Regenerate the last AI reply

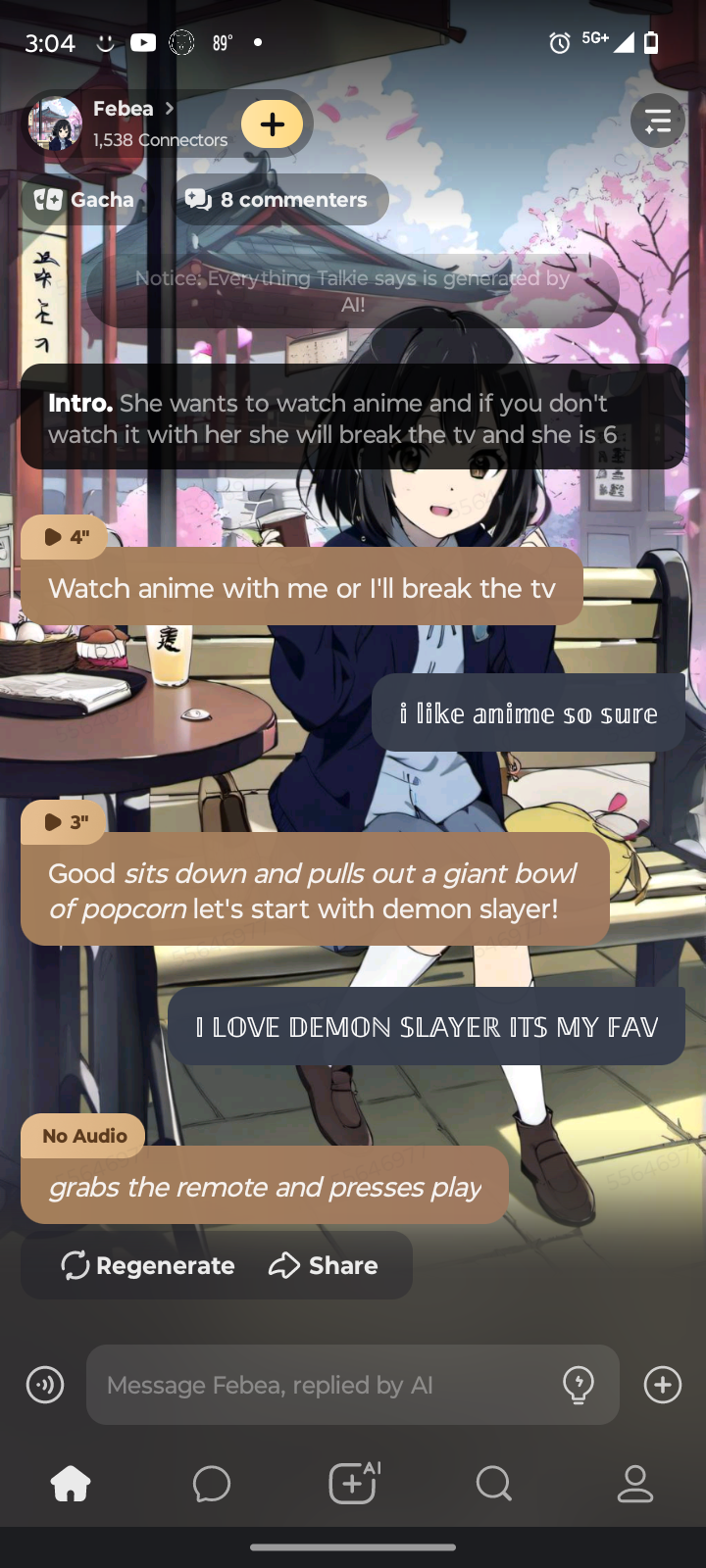pyautogui.click(x=148, y=1266)
